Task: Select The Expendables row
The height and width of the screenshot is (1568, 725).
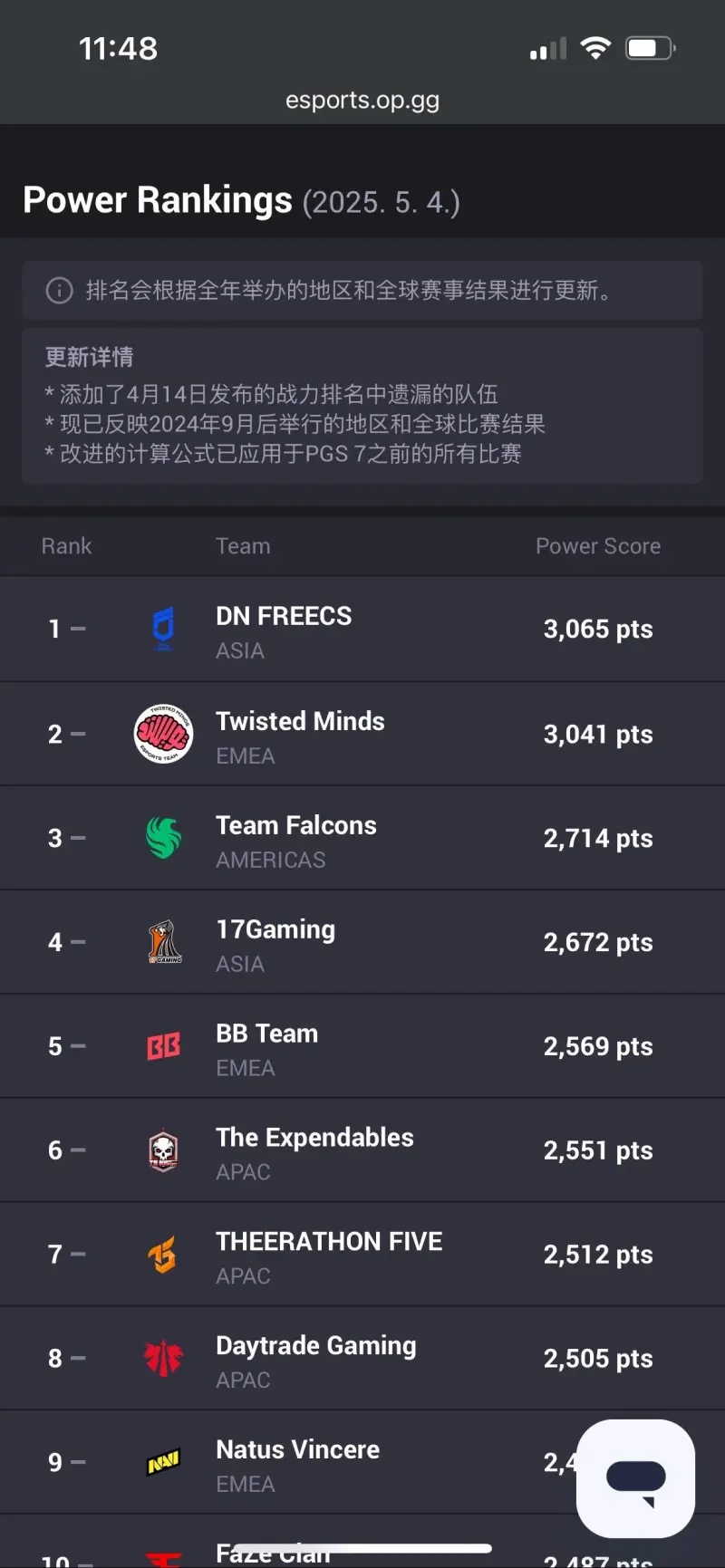Action: coord(362,1150)
